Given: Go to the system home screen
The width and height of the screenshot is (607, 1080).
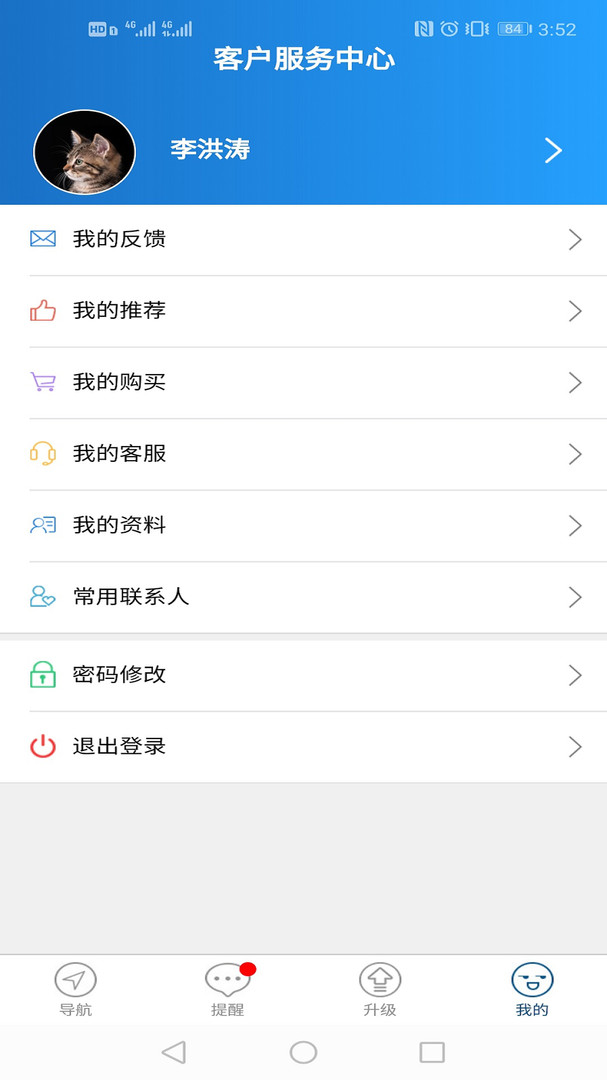Looking at the screenshot, I should [303, 1052].
